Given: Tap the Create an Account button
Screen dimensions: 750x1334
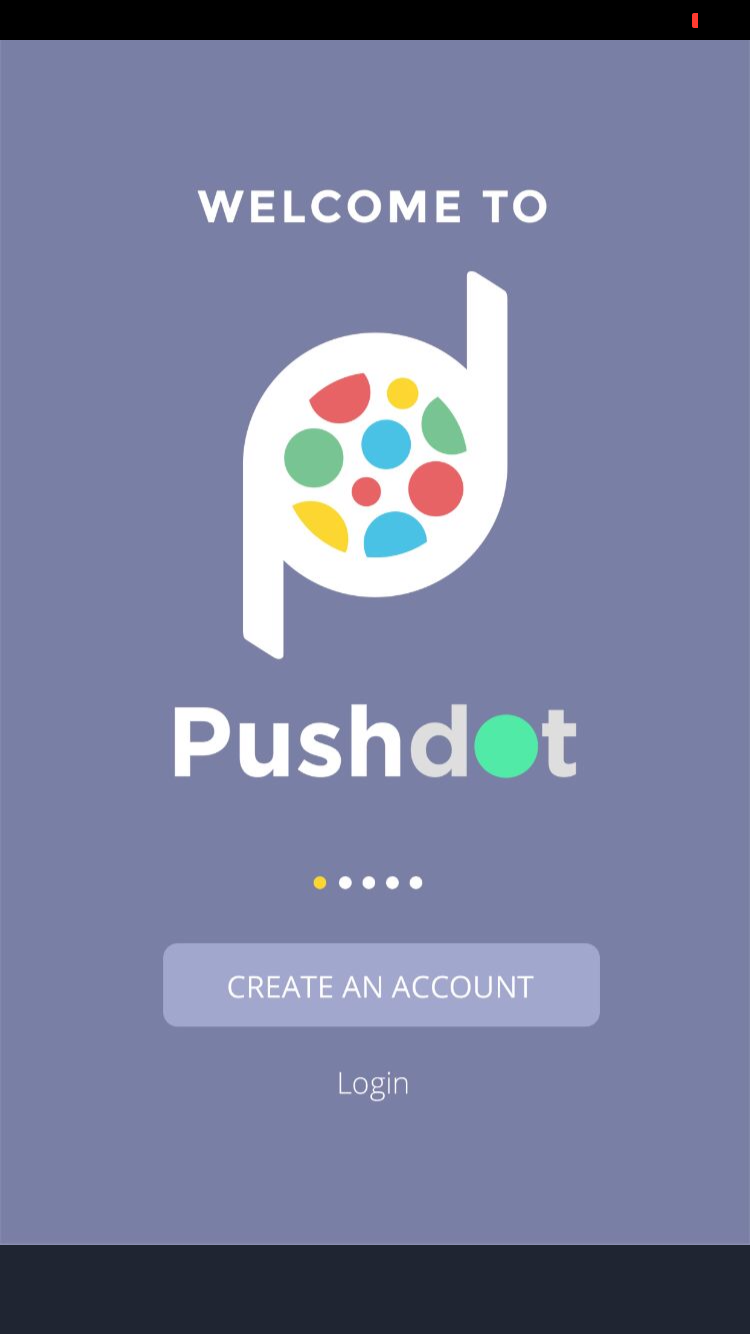Looking at the screenshot, I should (x=381, y=985).
